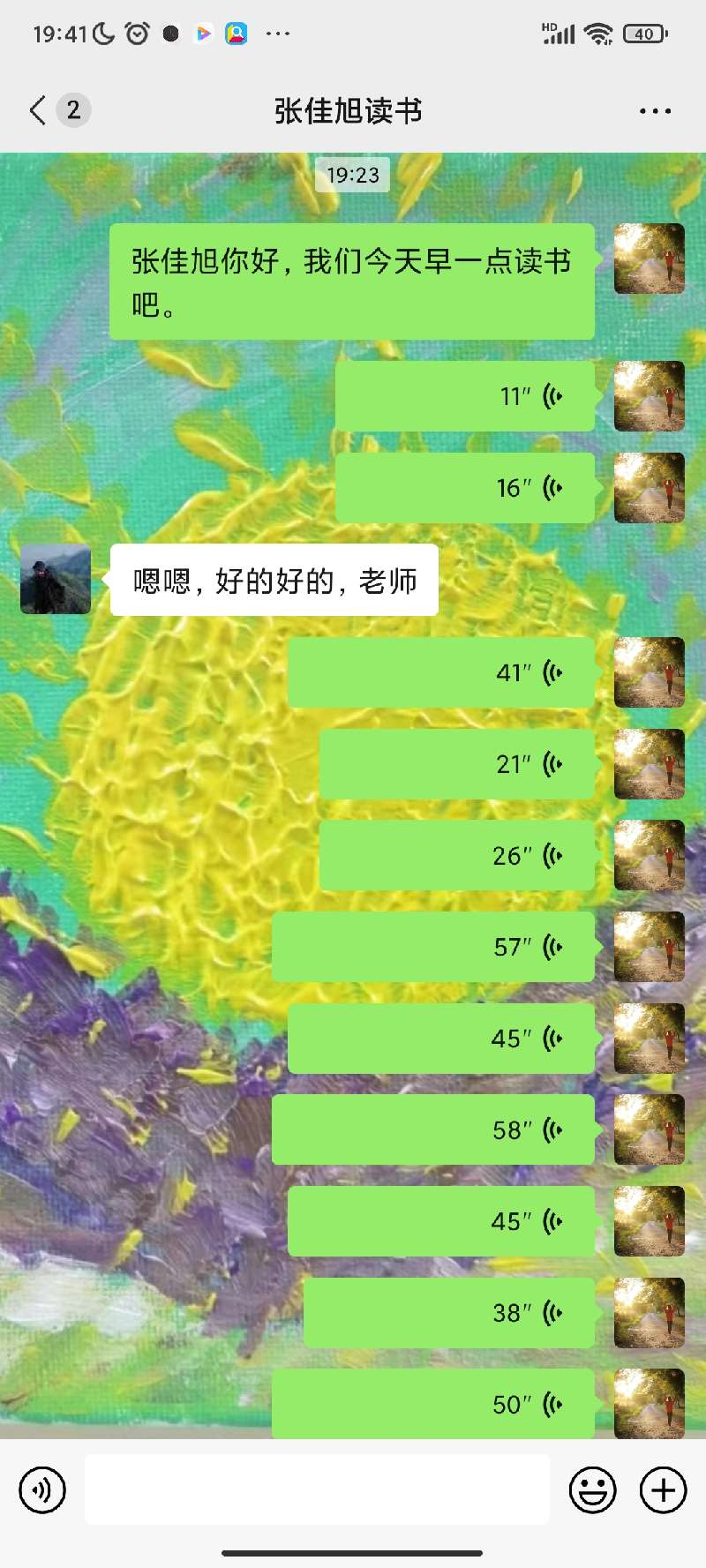
Task: Open the chat info overflow menu
Action: click(655, 111)
